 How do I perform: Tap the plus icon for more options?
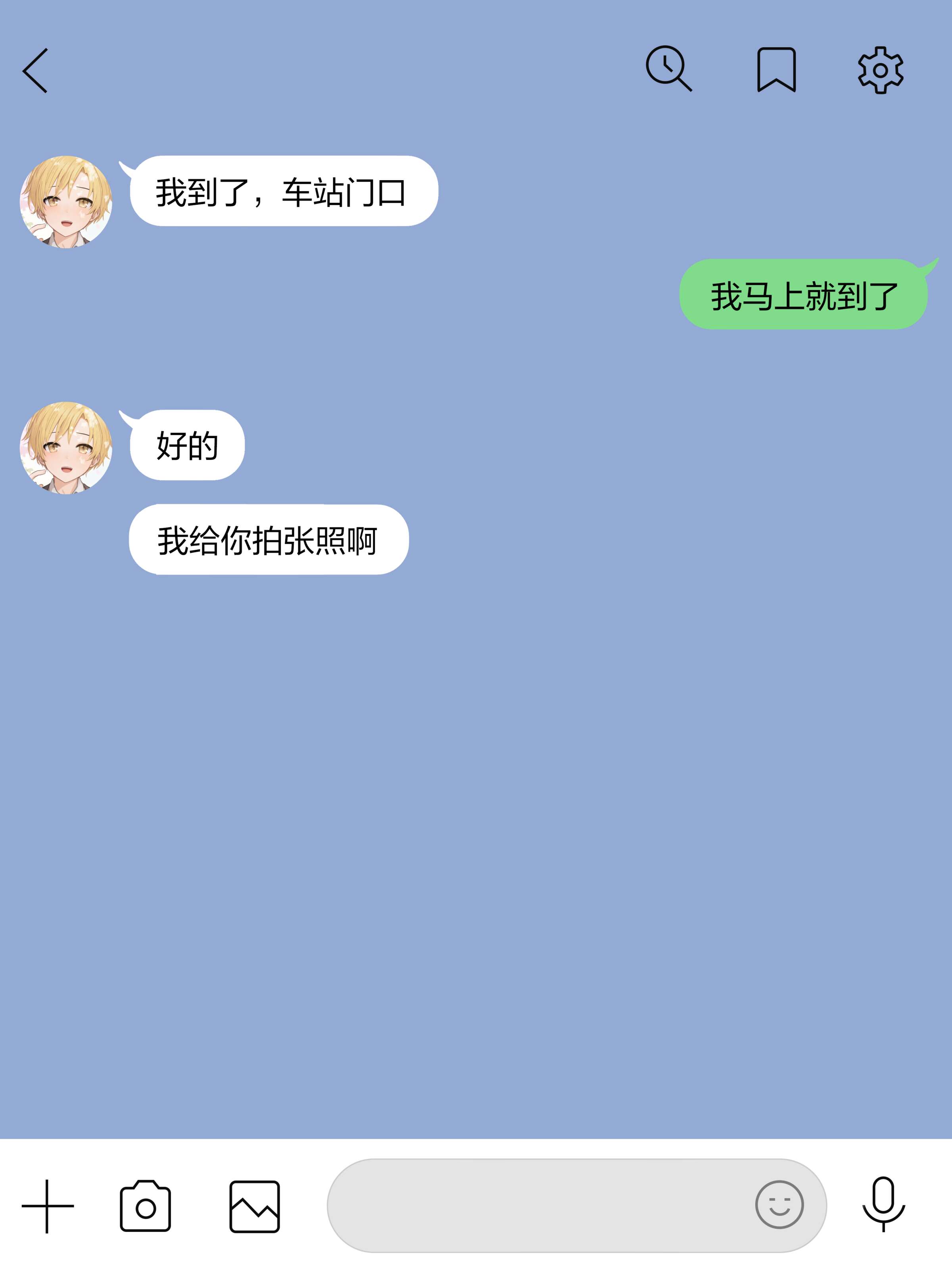coord(48,1206)
